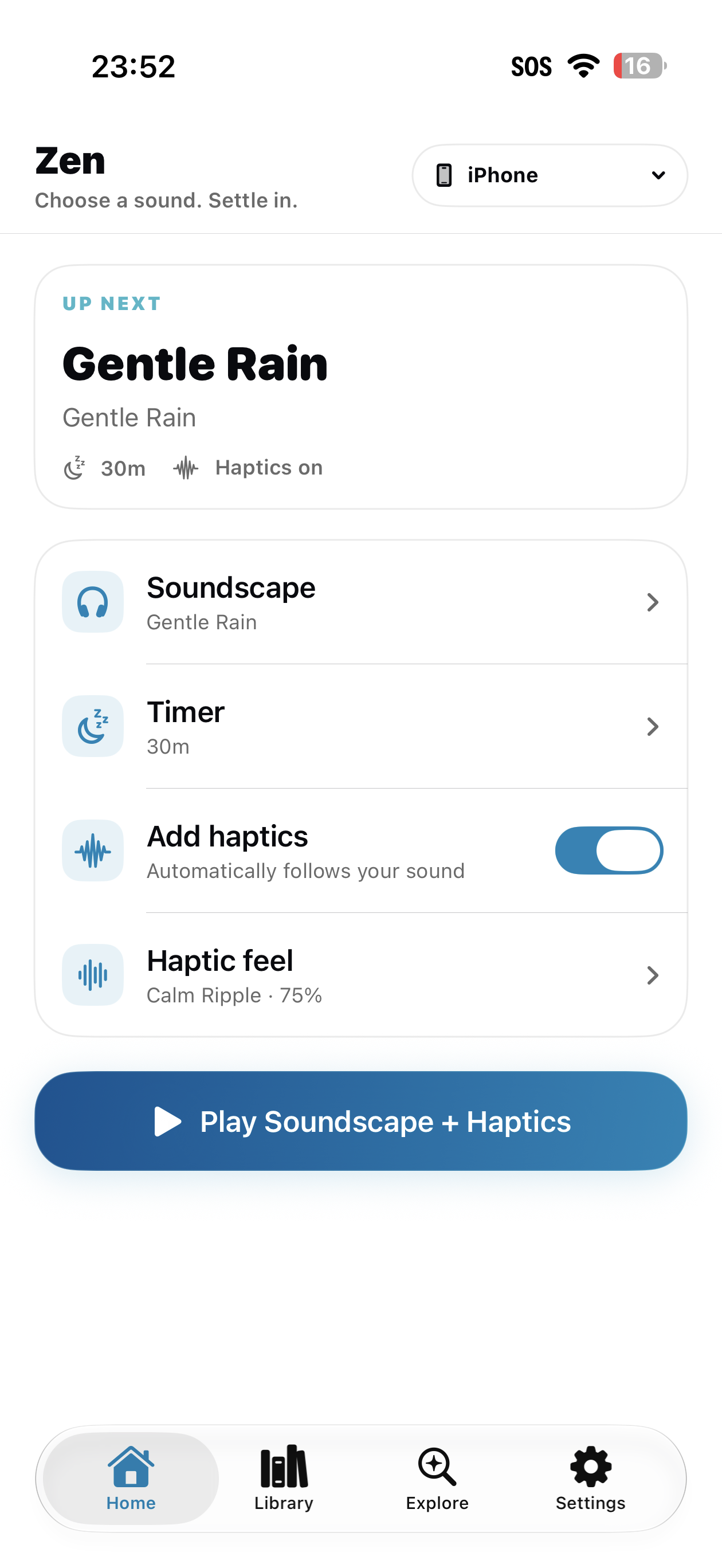The width and height of the screenshot is (722, 1568).
Task: Switch to the Explore tab
Action: [x=437, y=1479]
